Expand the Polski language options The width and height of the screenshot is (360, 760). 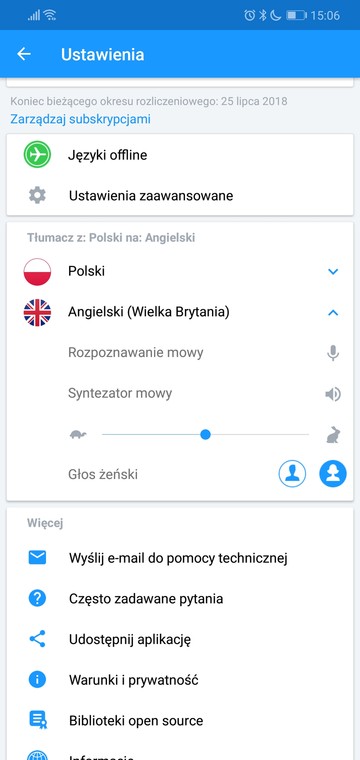pyautogui.click(x=333, y=271)
